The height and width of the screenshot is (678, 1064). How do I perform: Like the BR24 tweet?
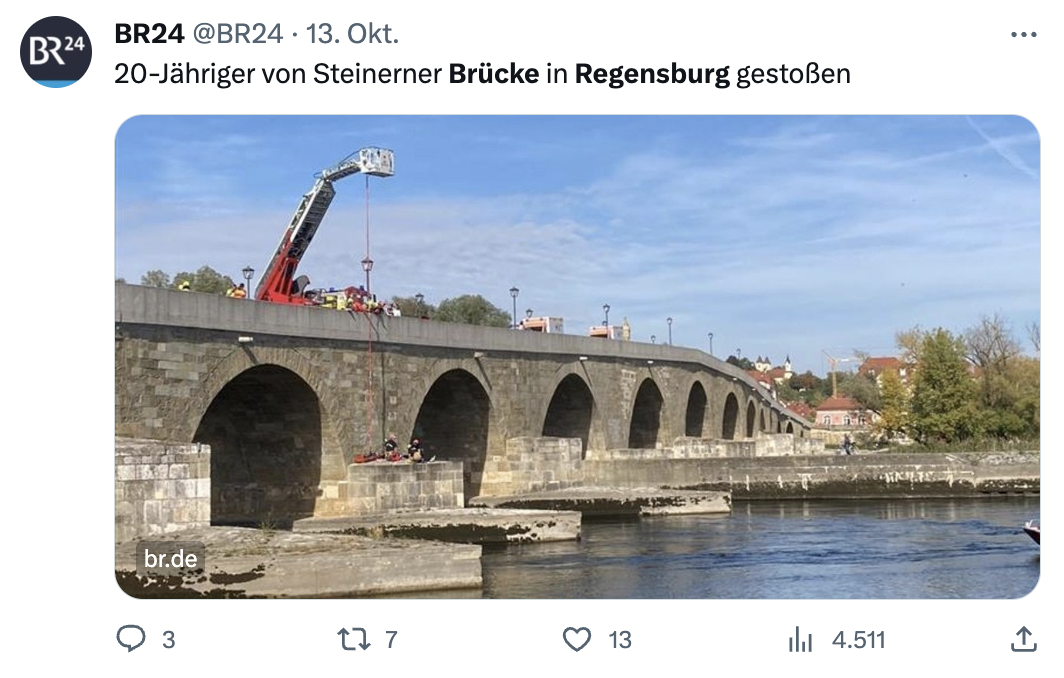577,639
